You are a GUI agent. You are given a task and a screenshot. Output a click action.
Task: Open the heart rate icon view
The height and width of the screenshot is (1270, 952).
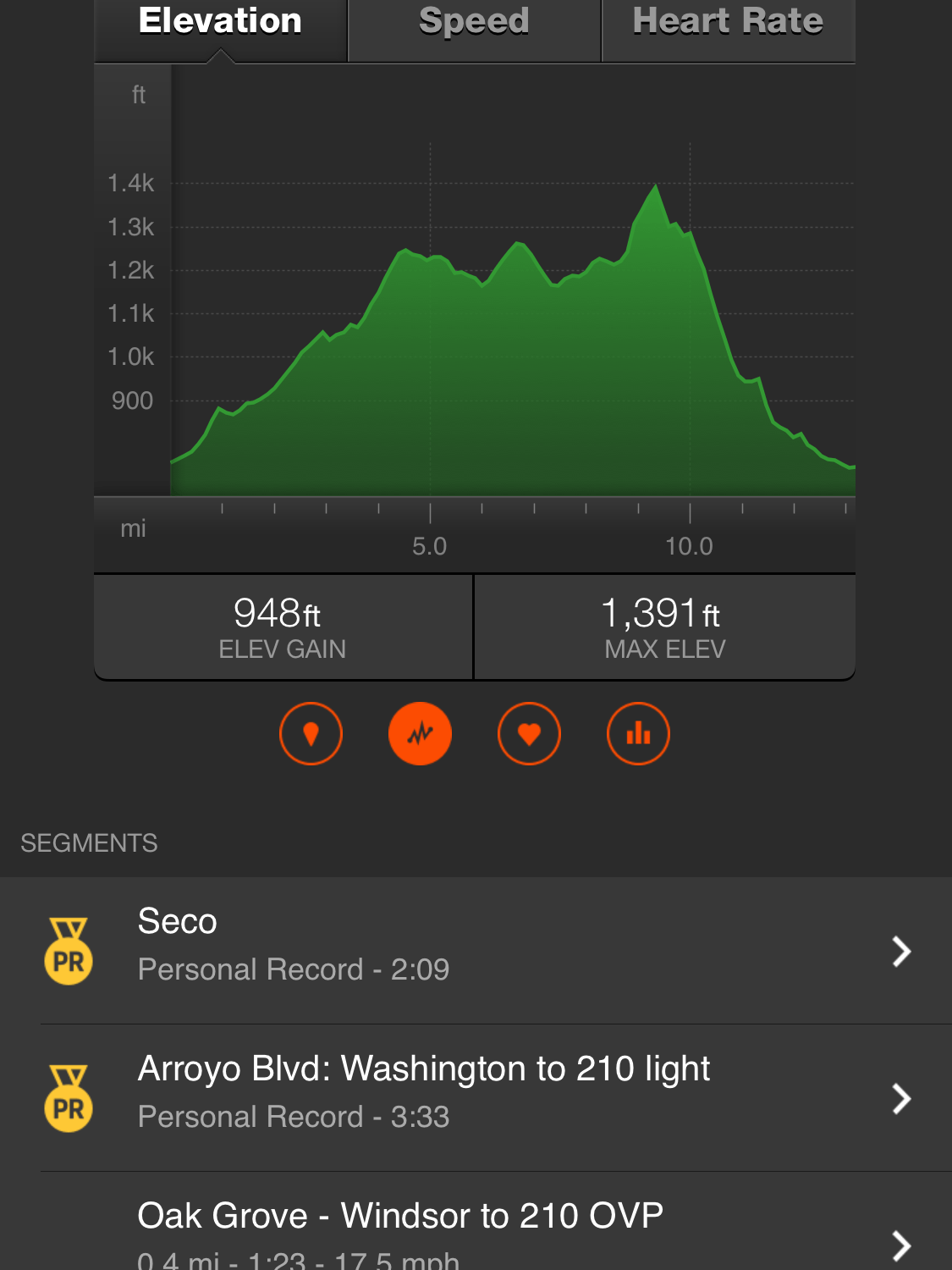point(529,734)
